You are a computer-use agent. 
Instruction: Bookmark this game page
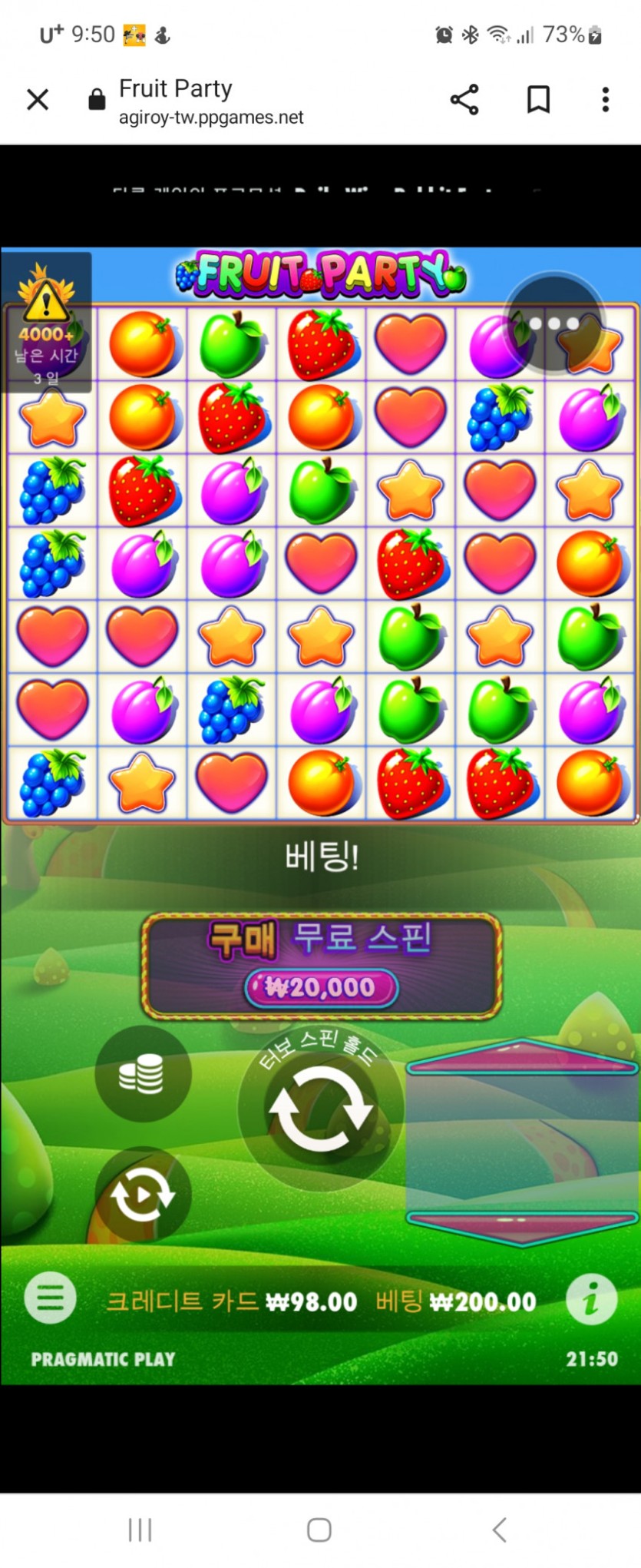coord(538,99)
